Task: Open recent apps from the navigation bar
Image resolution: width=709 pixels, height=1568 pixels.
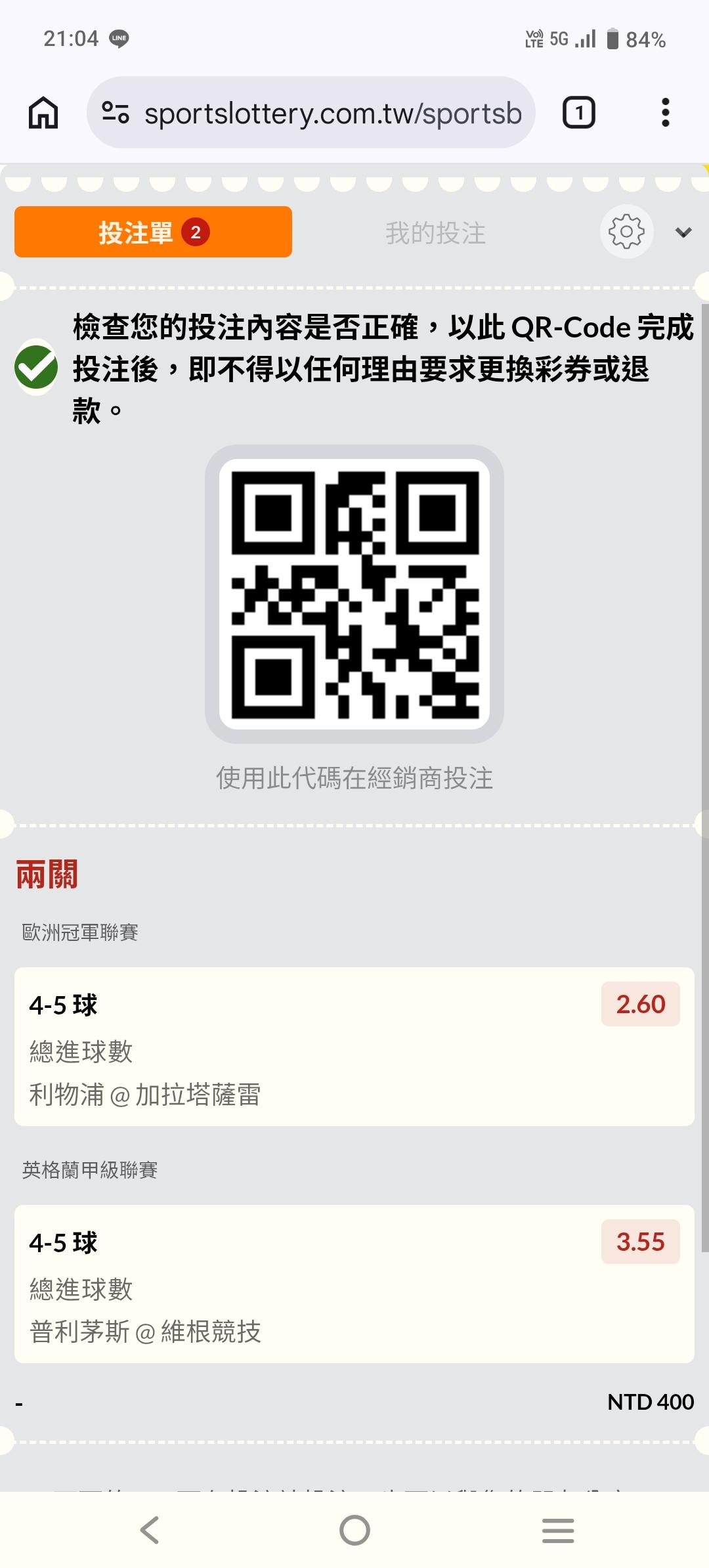Action: 558,1530
